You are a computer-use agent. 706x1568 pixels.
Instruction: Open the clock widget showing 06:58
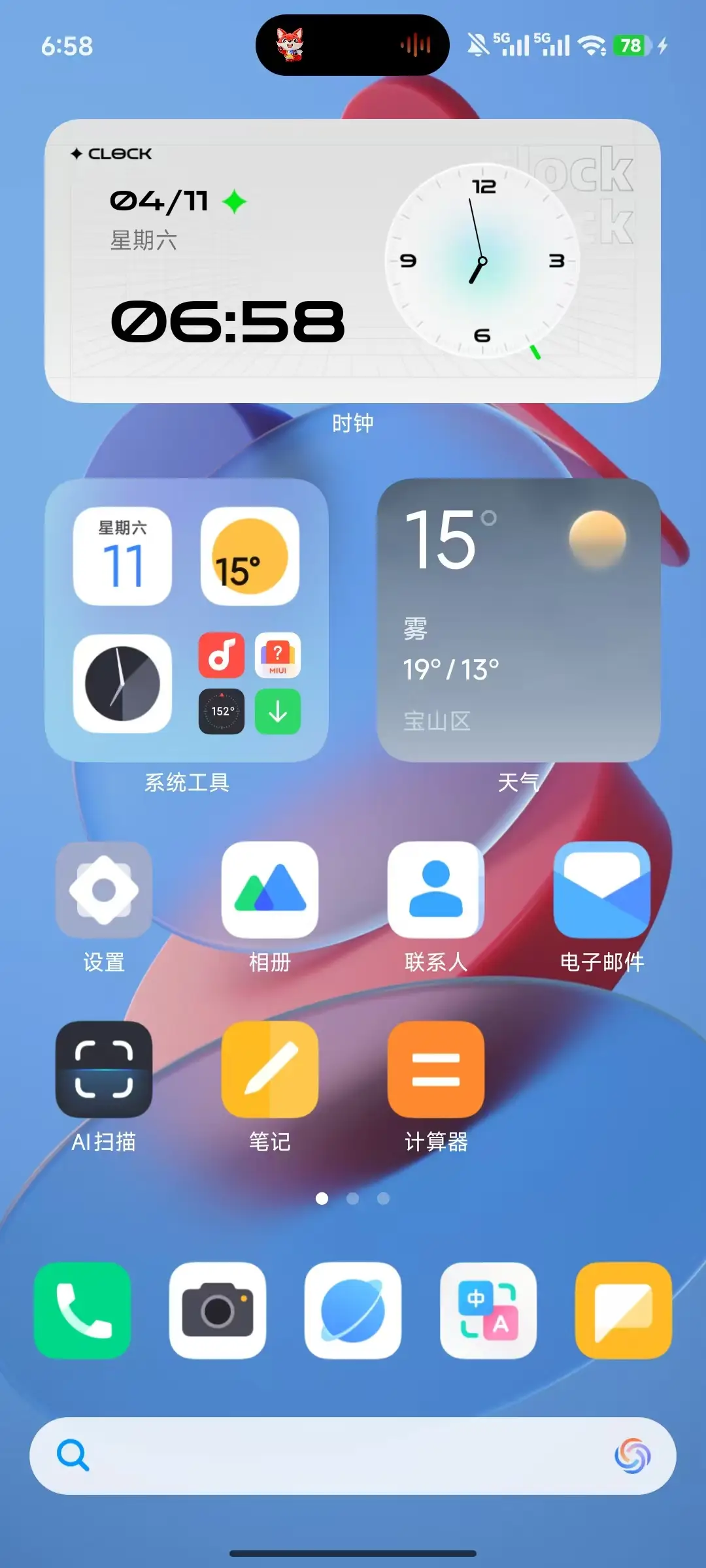[x=352, y=261]
